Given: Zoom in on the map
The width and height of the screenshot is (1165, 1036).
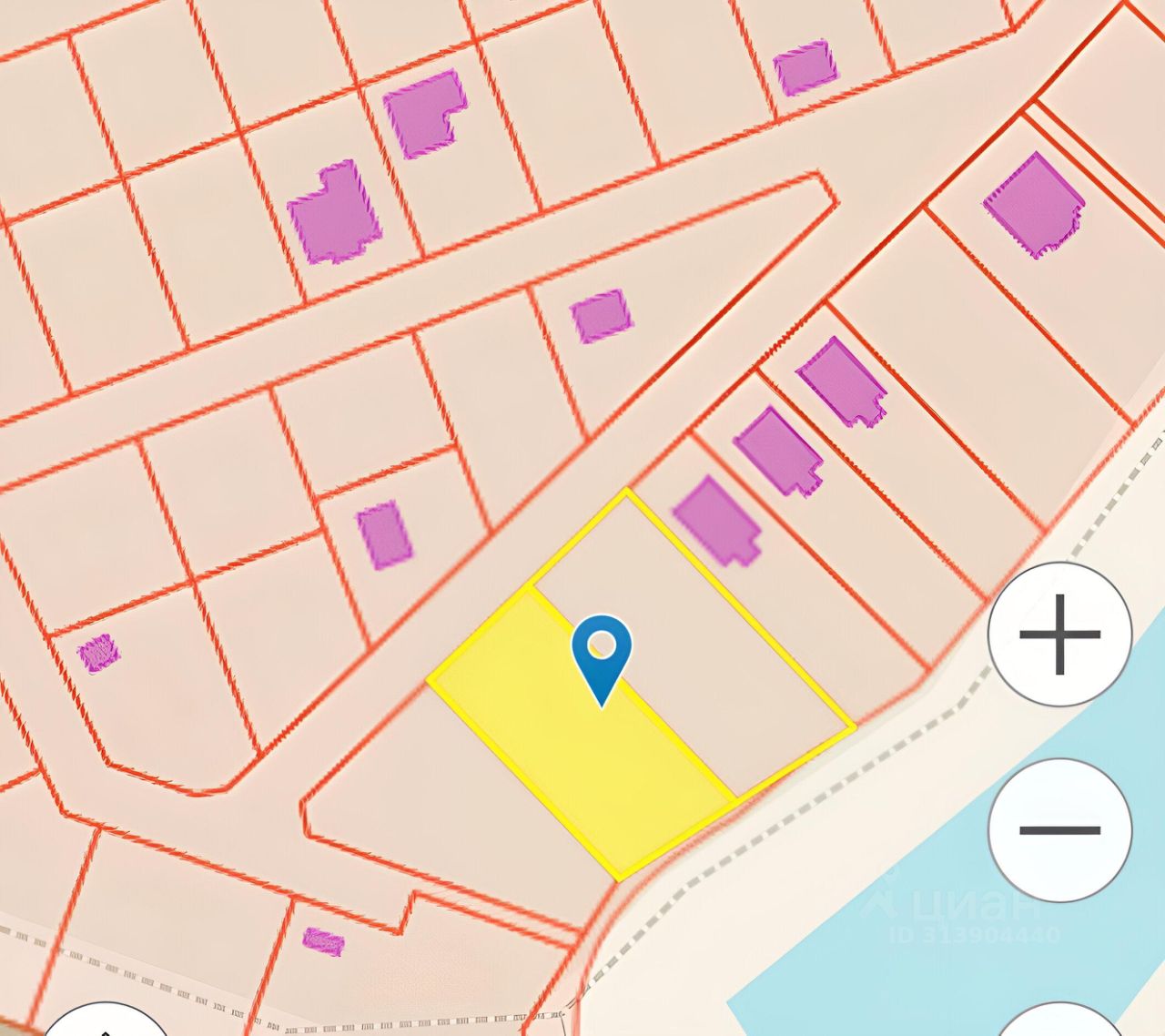Looking at the screenshot, I should click(1059, 635).
